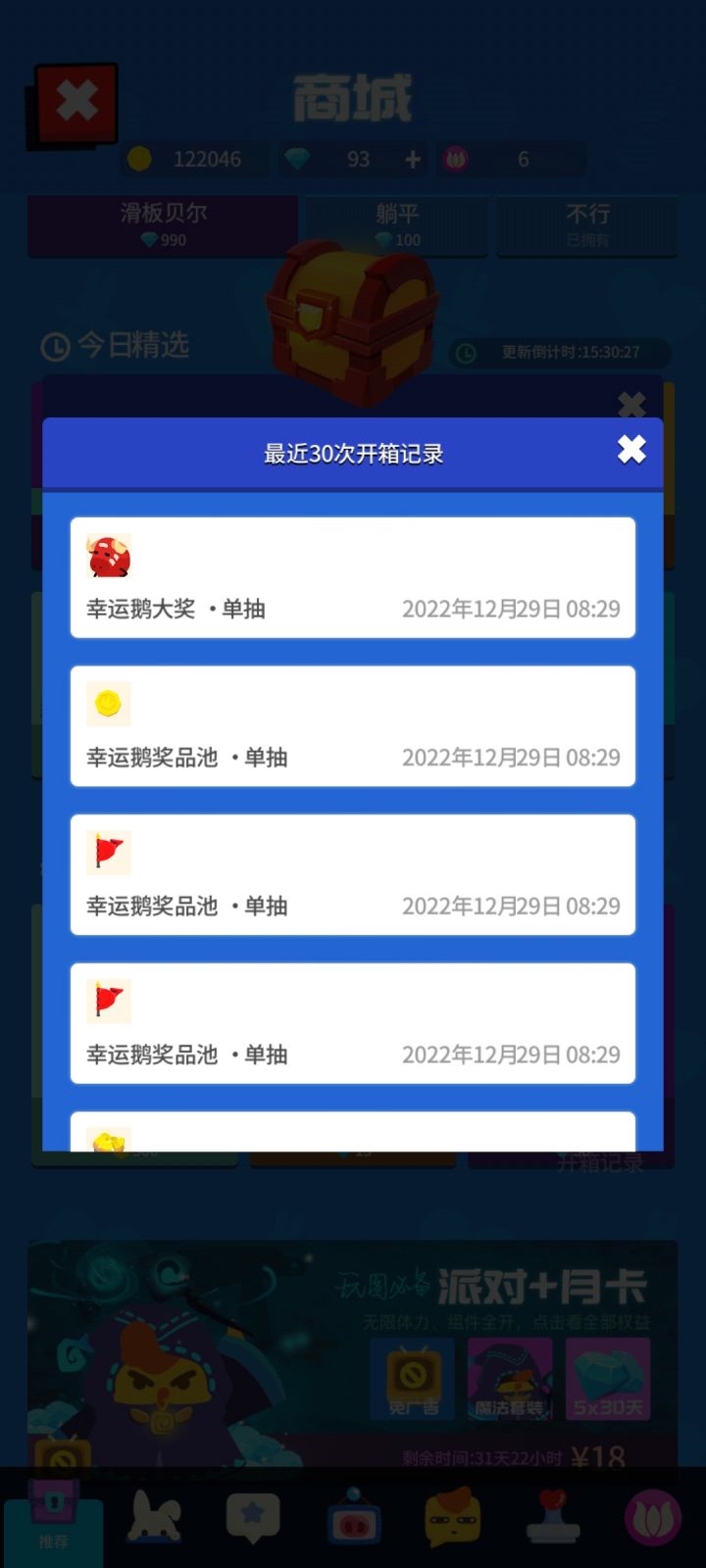Select the 躺平 skin priced 100 diamonds
The height and width of the screenshot is (1568, 706).
pos(394,225)
